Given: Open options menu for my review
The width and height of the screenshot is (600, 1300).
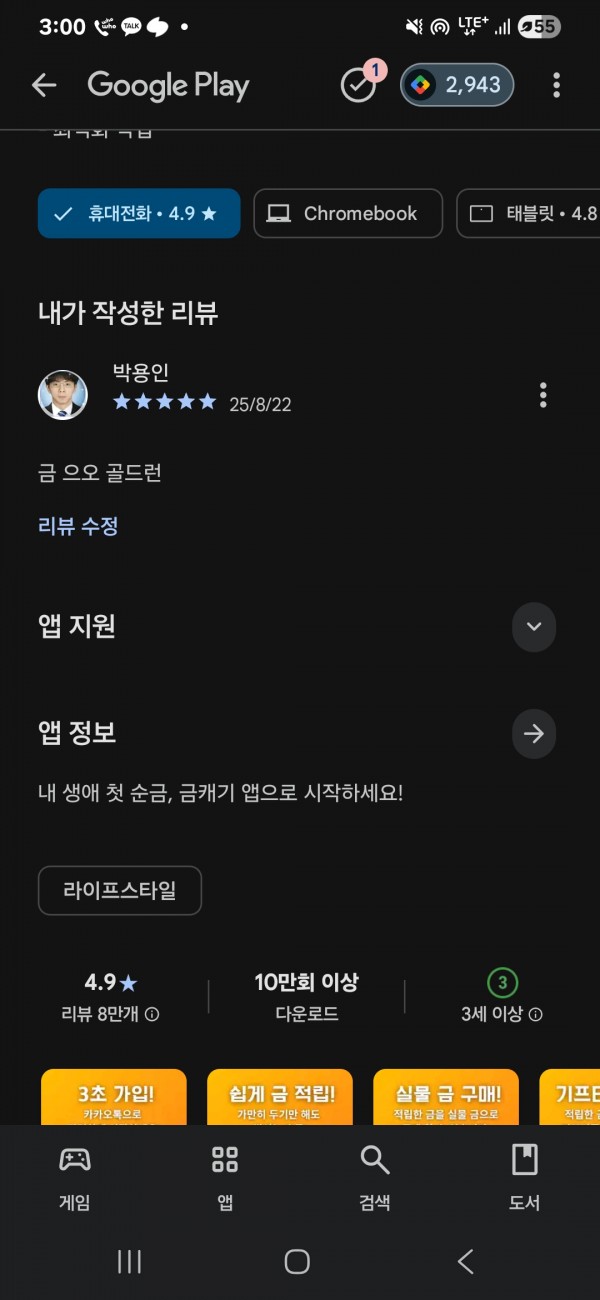Looking at the screenshot, I should [543, 395].
